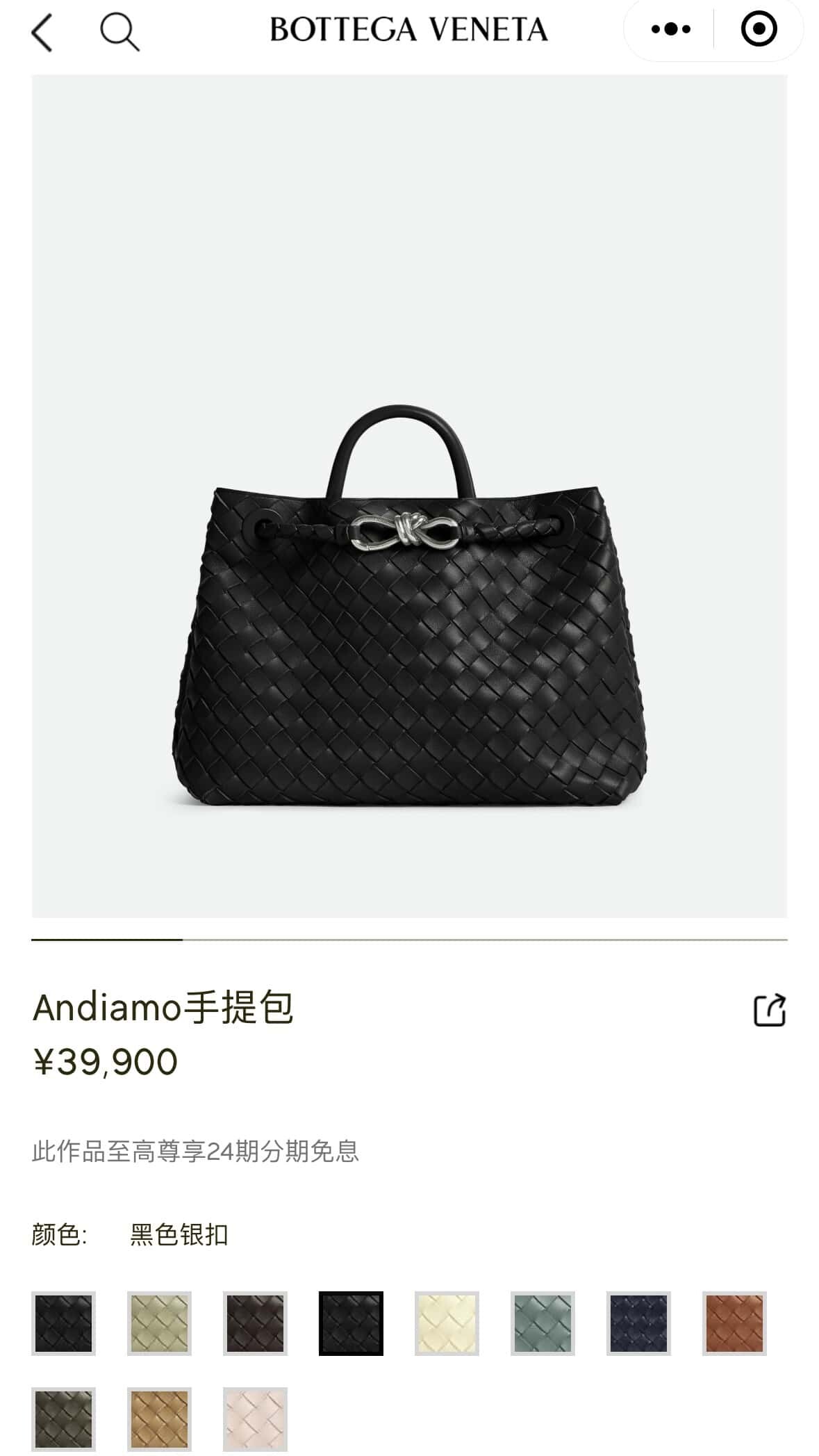Choose the dark brown color swatch
819x1456 pixels.
pos(255,1323)
